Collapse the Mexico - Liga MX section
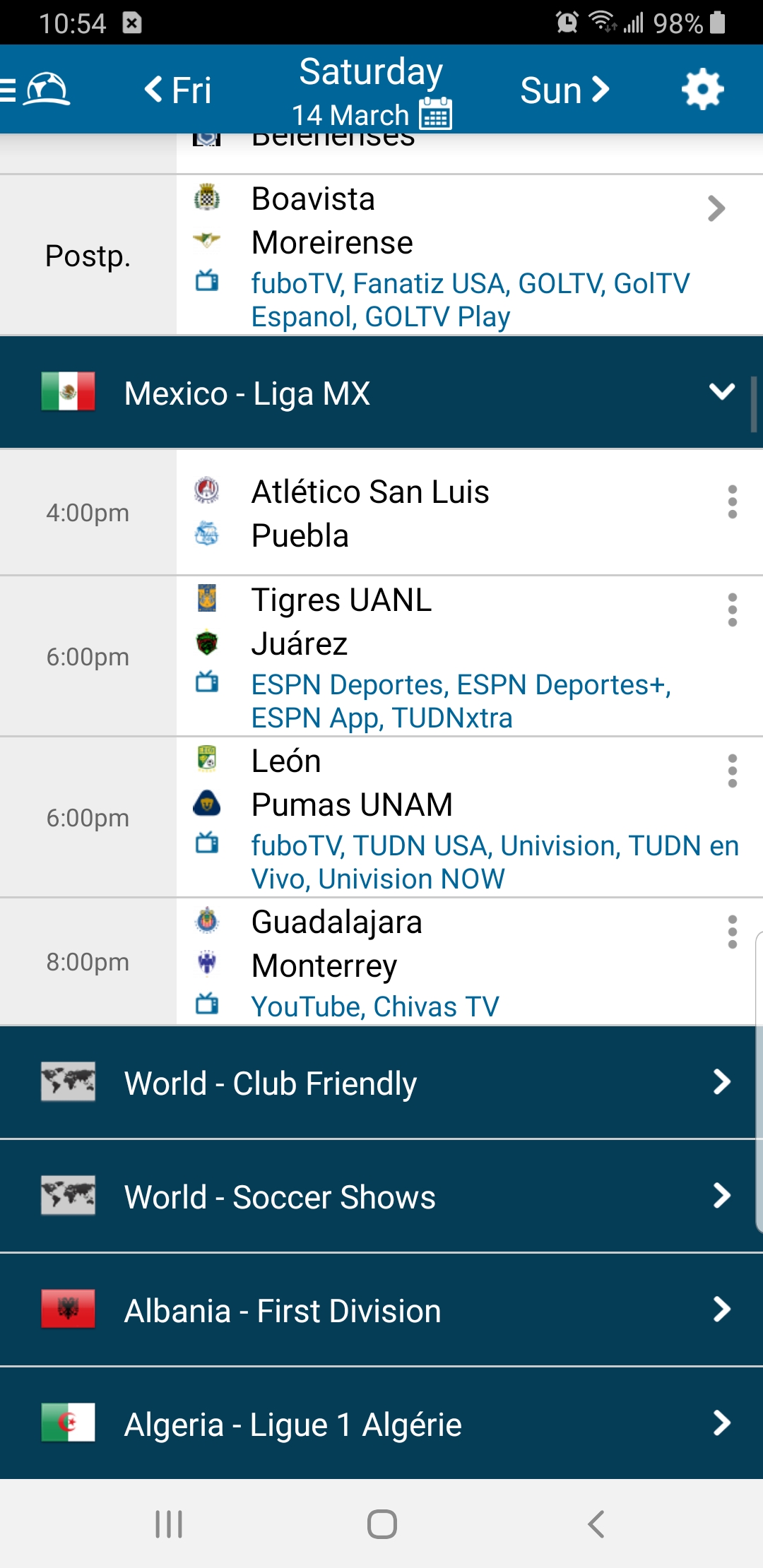The width and height of the screenshot is (763, 1568). coord(721,392)
